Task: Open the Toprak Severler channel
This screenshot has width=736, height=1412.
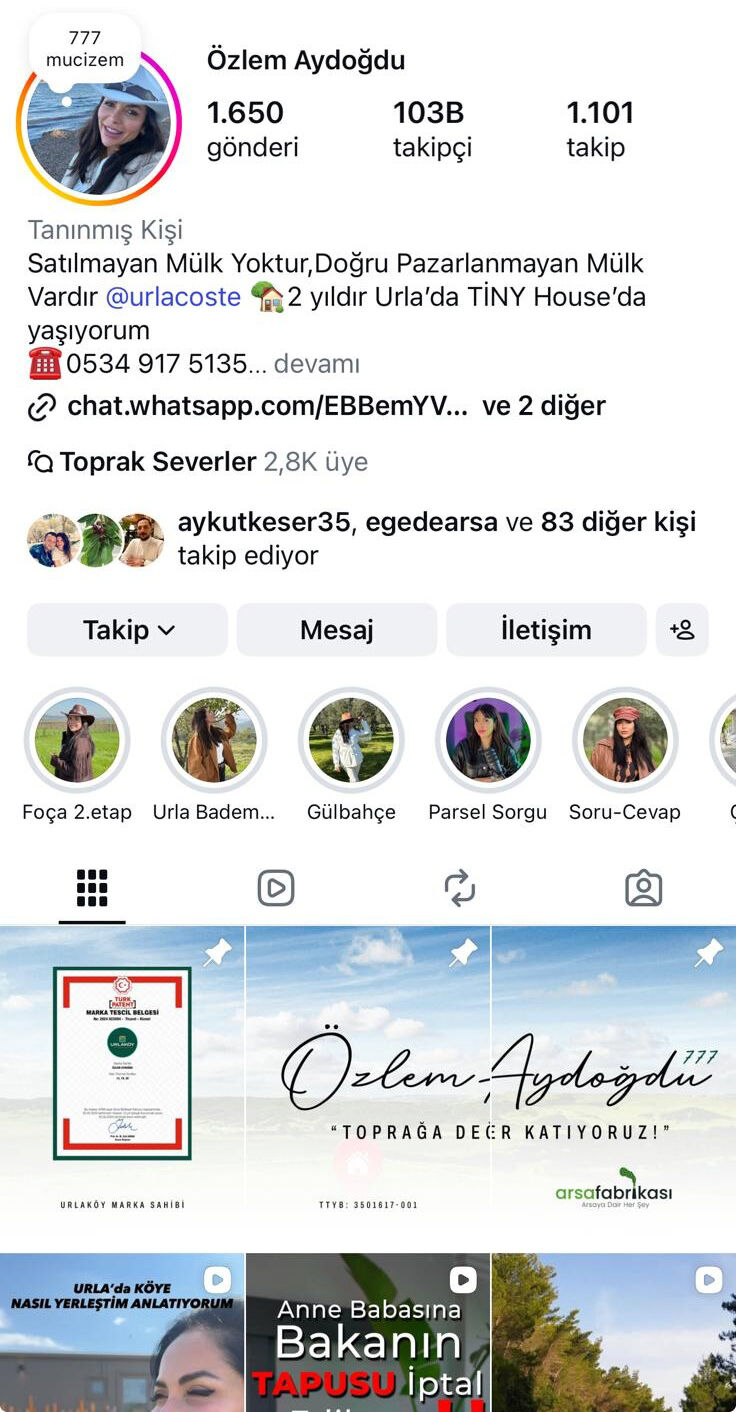Action: pos(158,462)
